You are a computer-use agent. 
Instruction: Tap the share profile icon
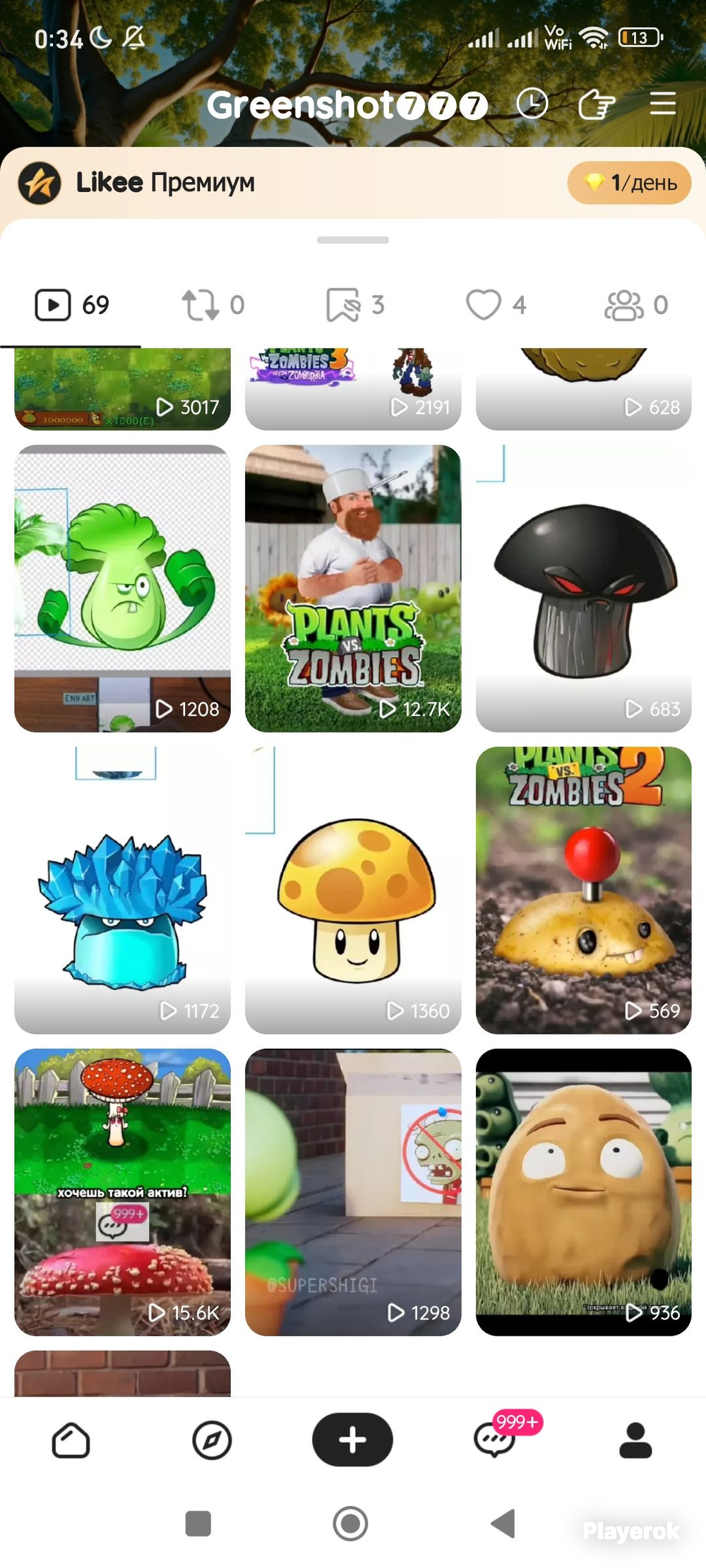(x=597, y=105)
